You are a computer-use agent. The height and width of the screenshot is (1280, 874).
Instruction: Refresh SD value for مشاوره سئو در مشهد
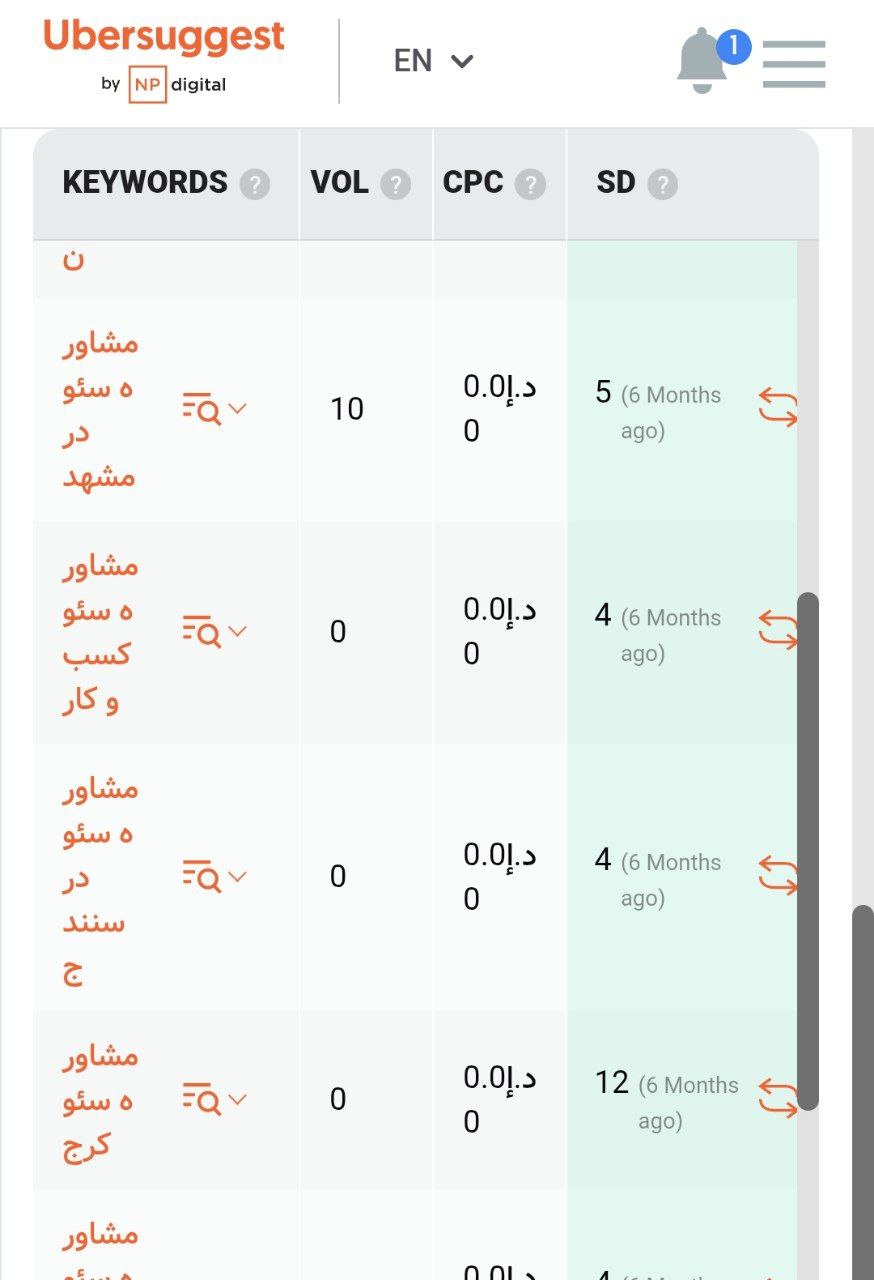777,408
